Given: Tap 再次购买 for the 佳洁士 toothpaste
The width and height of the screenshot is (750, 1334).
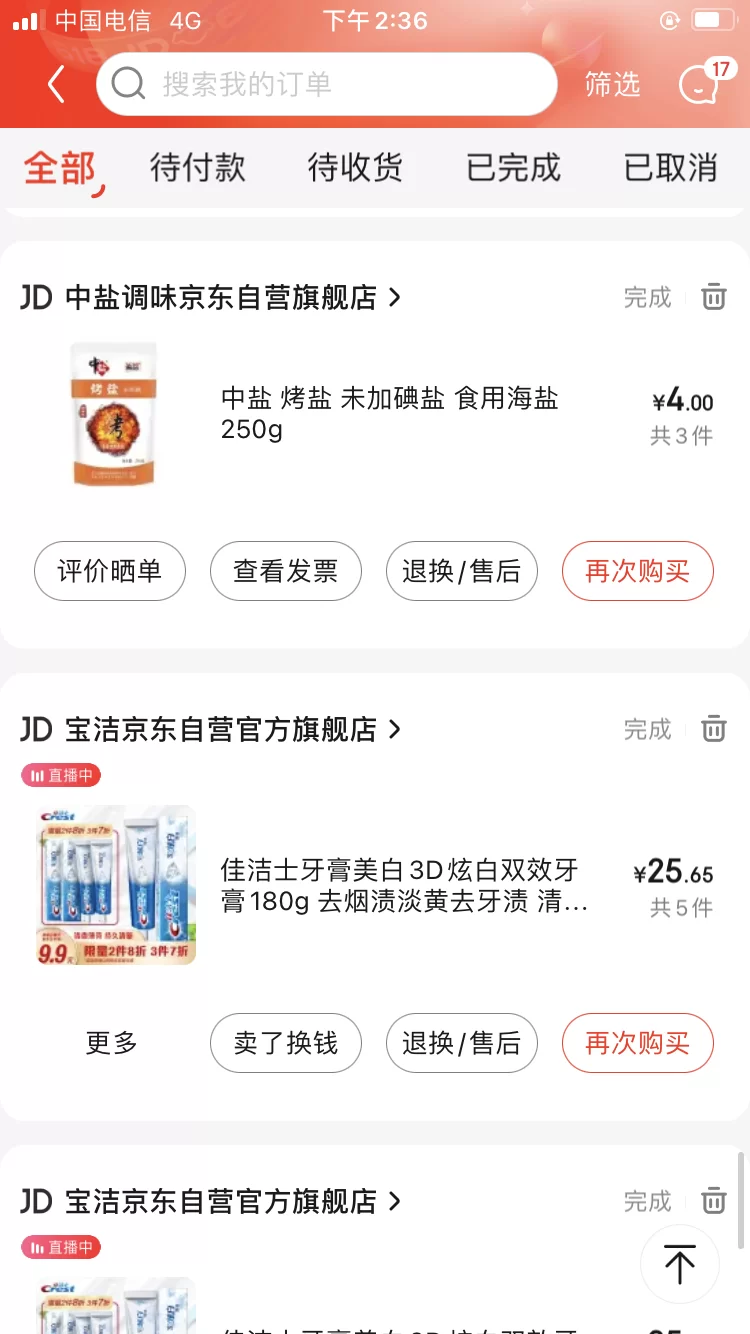Looking at the screenshot, I should [637, 1043].
